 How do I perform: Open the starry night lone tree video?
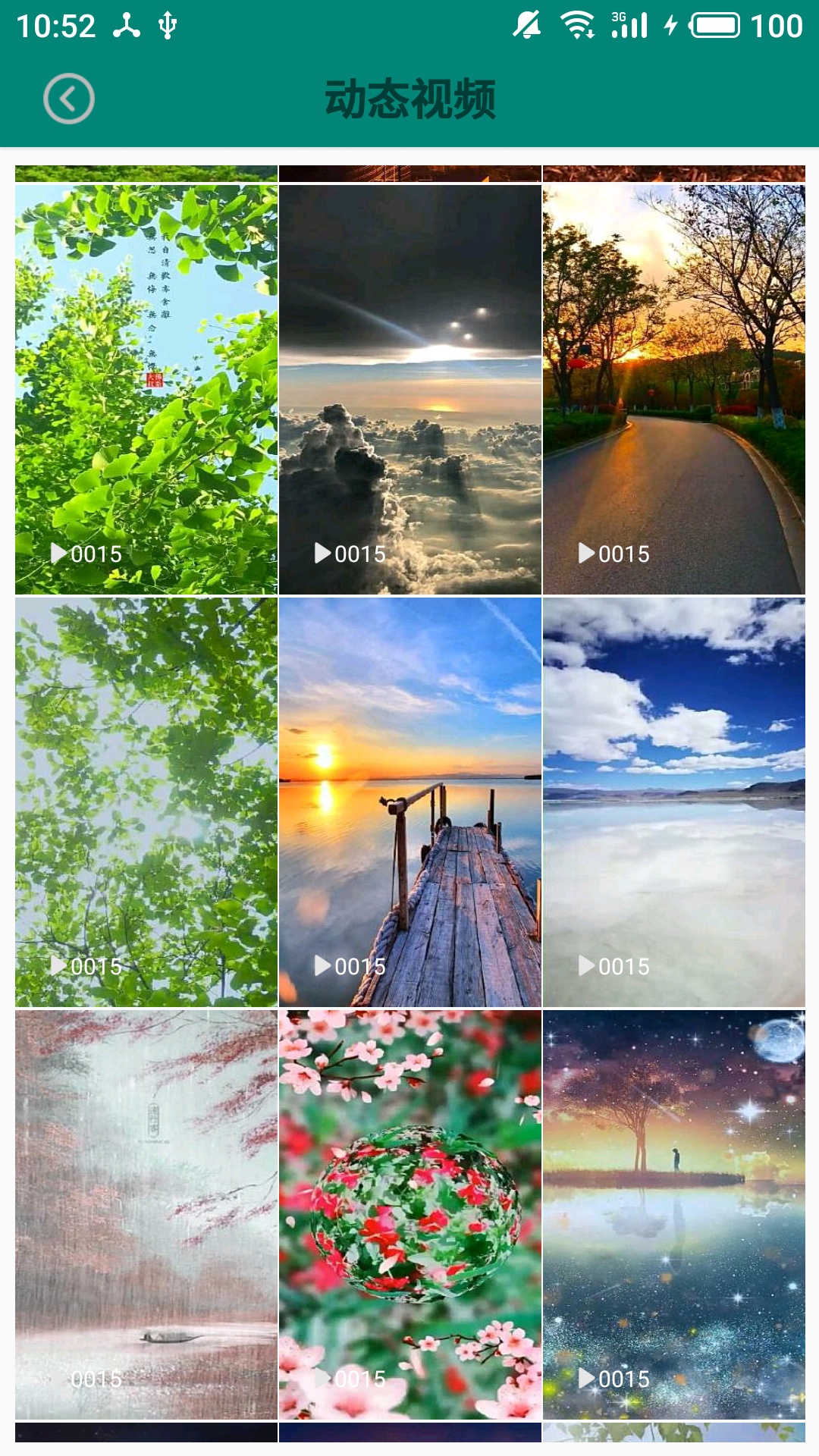tap(674, 1214)
